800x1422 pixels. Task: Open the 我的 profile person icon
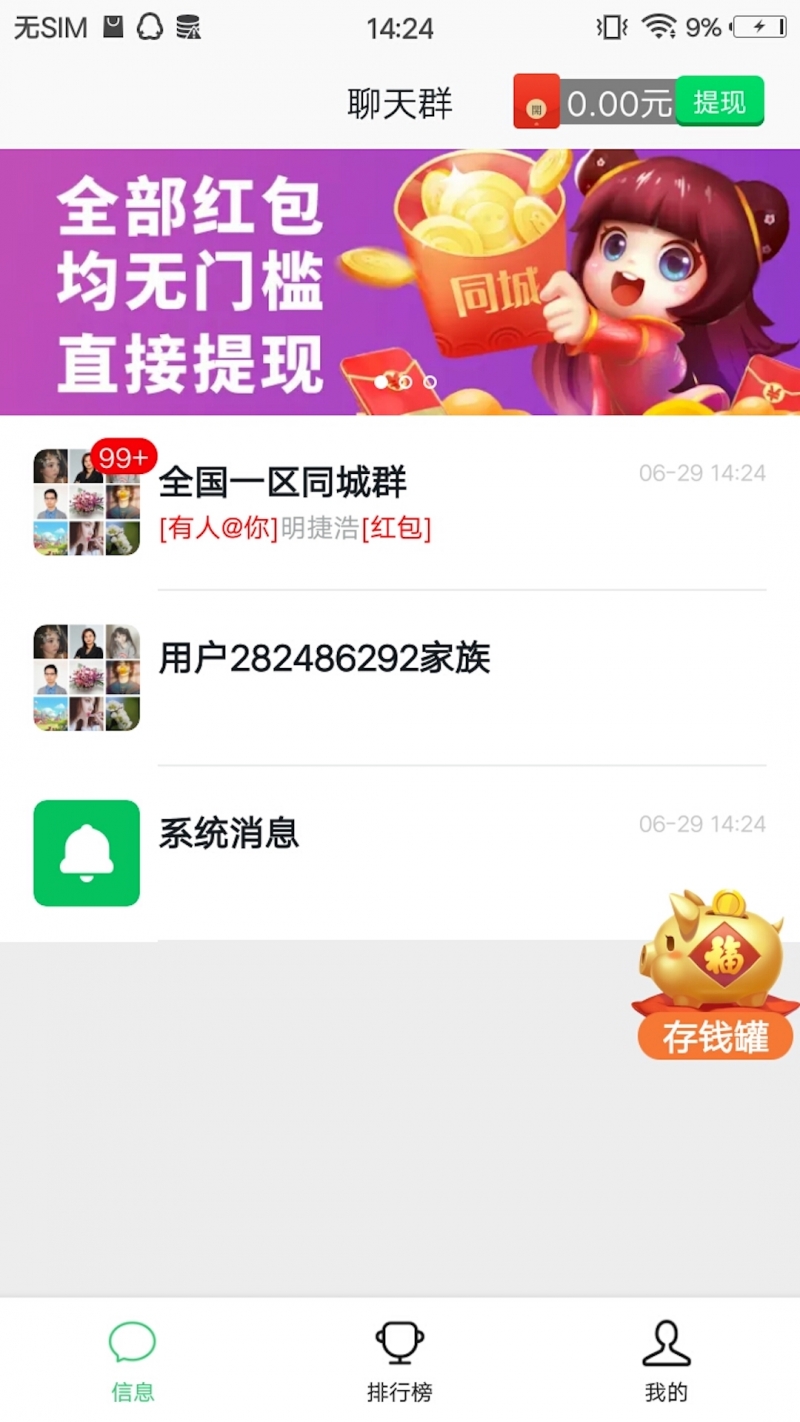tap(665, 1344)
